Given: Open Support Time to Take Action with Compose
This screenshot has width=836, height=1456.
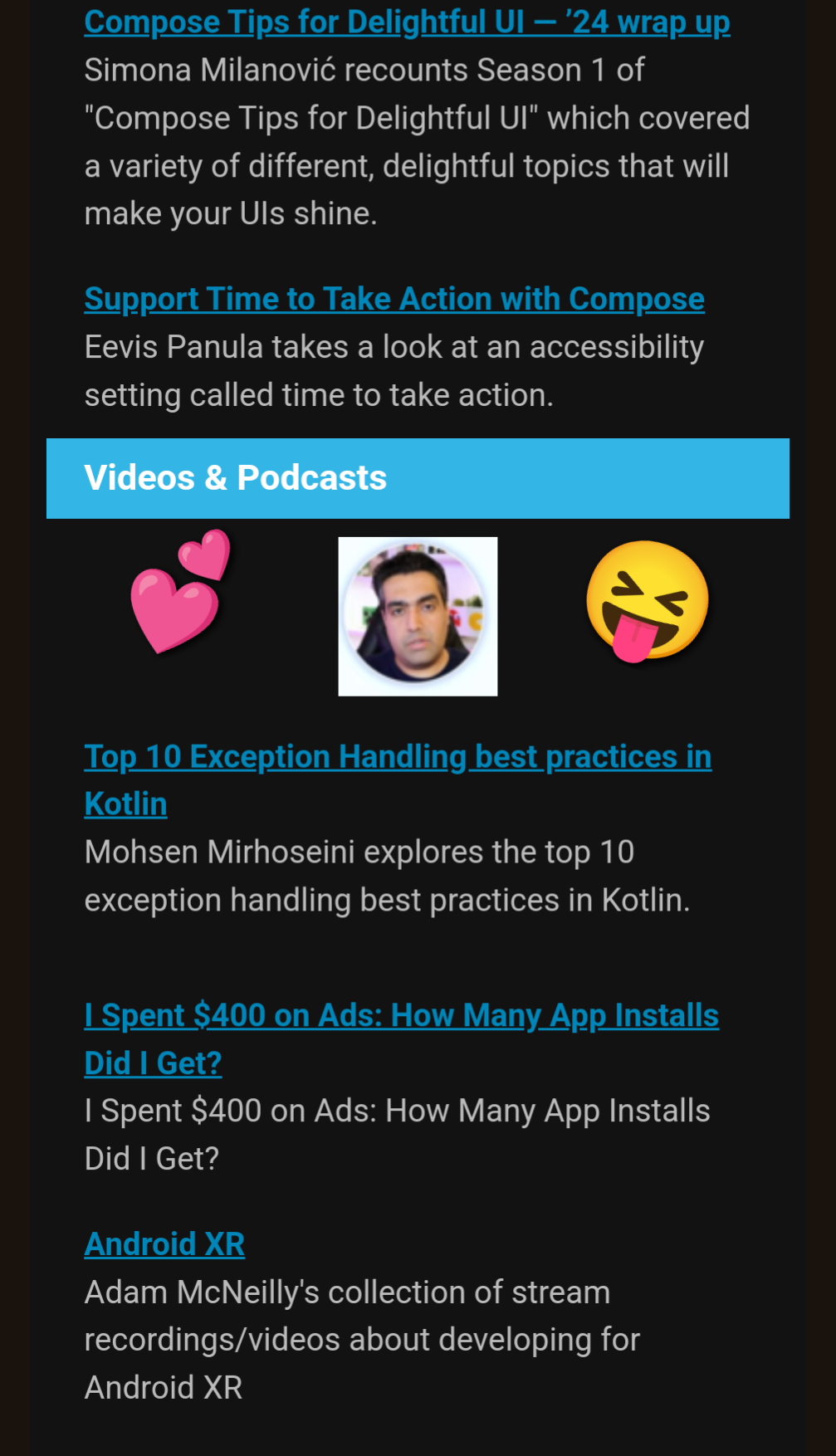Looking at the screenshot, I should coord(394,299).
